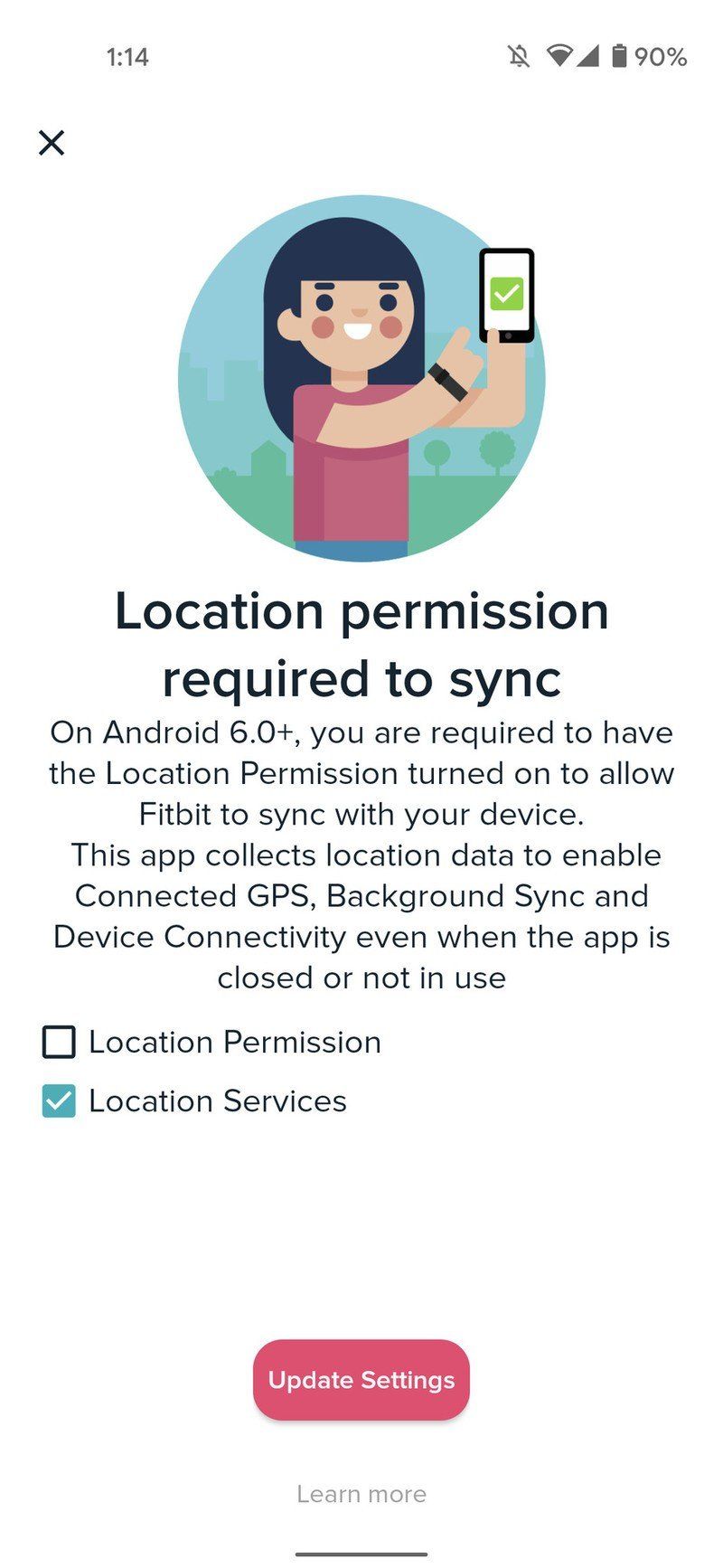Close the location permission screen

[52, 143]
